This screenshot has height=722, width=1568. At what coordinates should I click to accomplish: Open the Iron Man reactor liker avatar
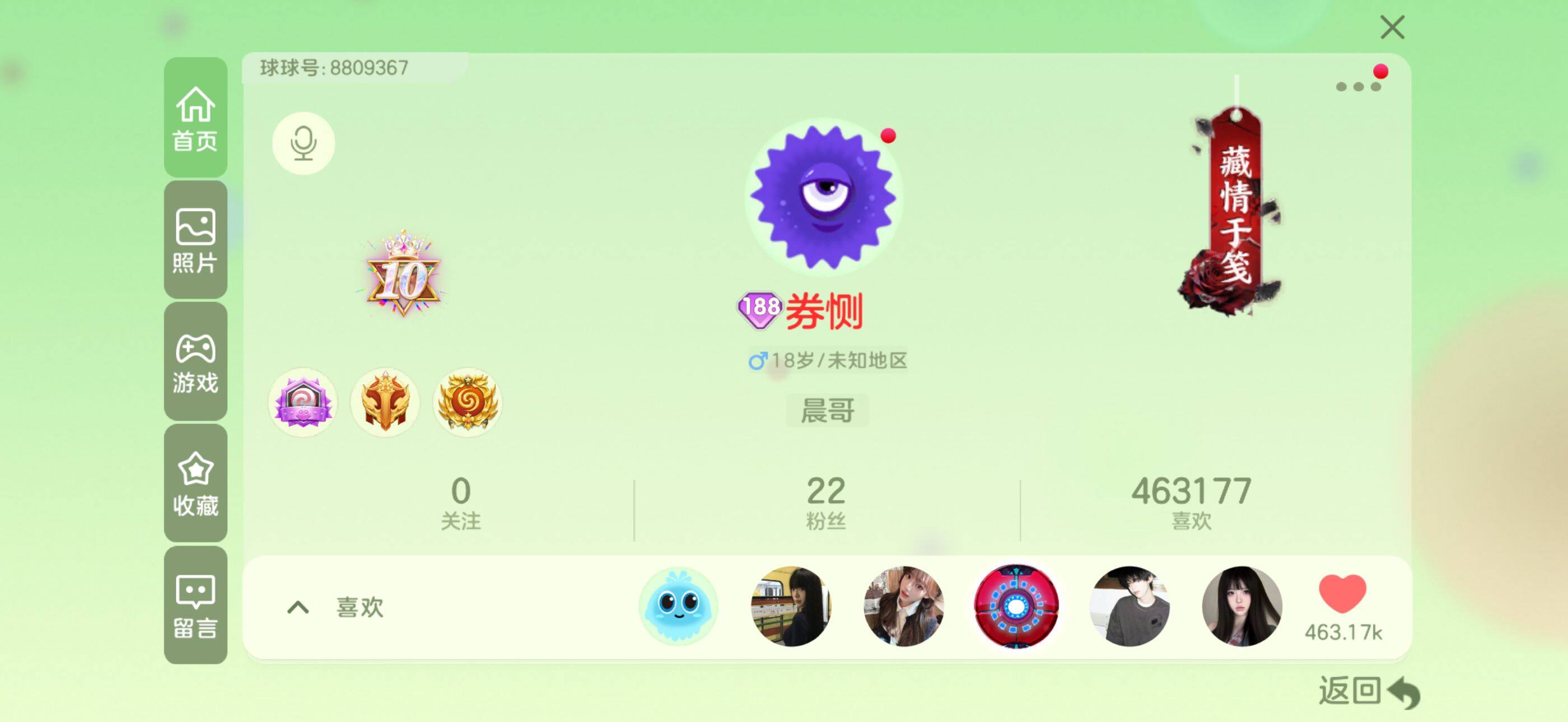click(x=1016, y=606)
